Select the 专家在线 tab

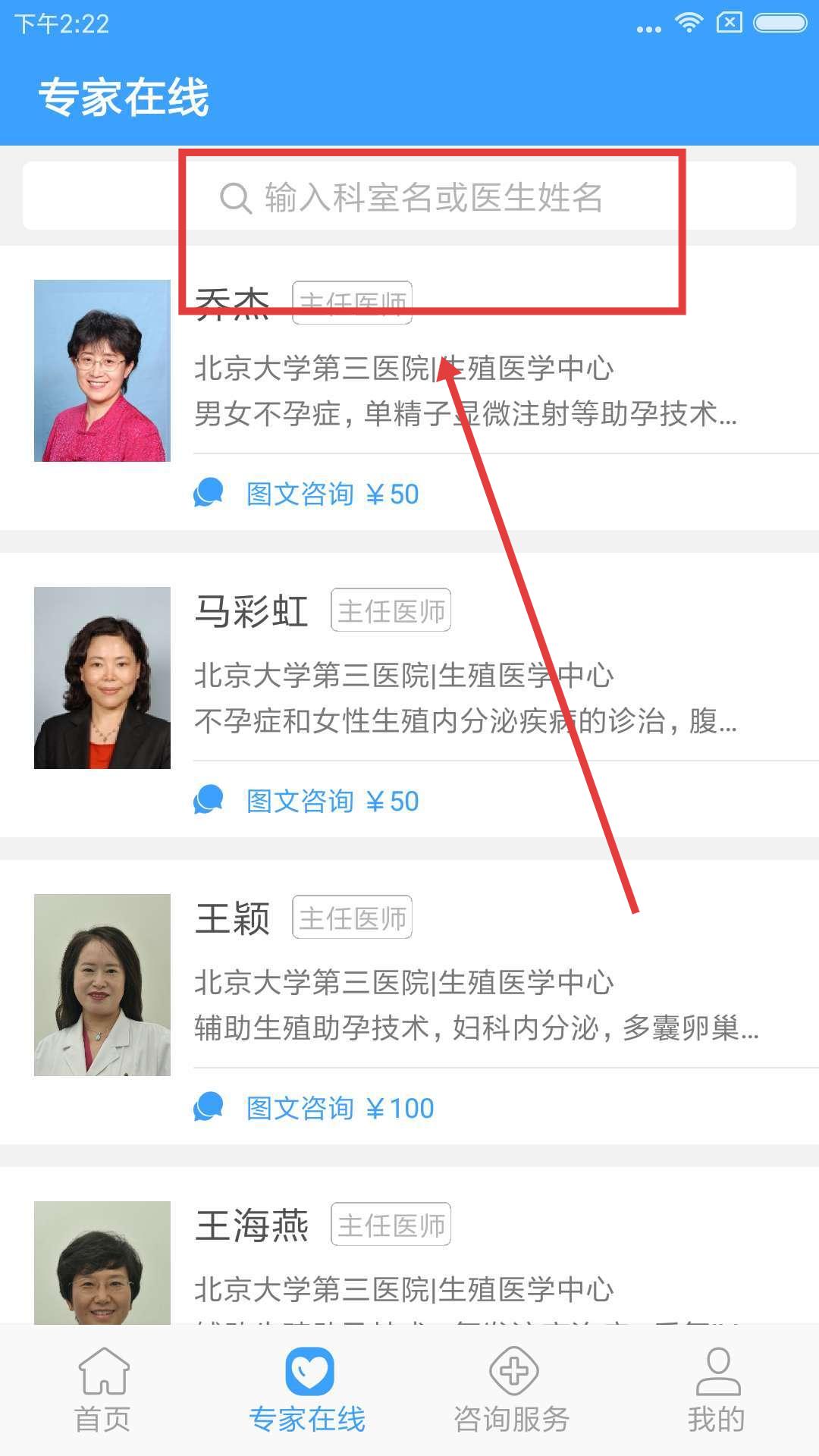(x=307, y=1390)
